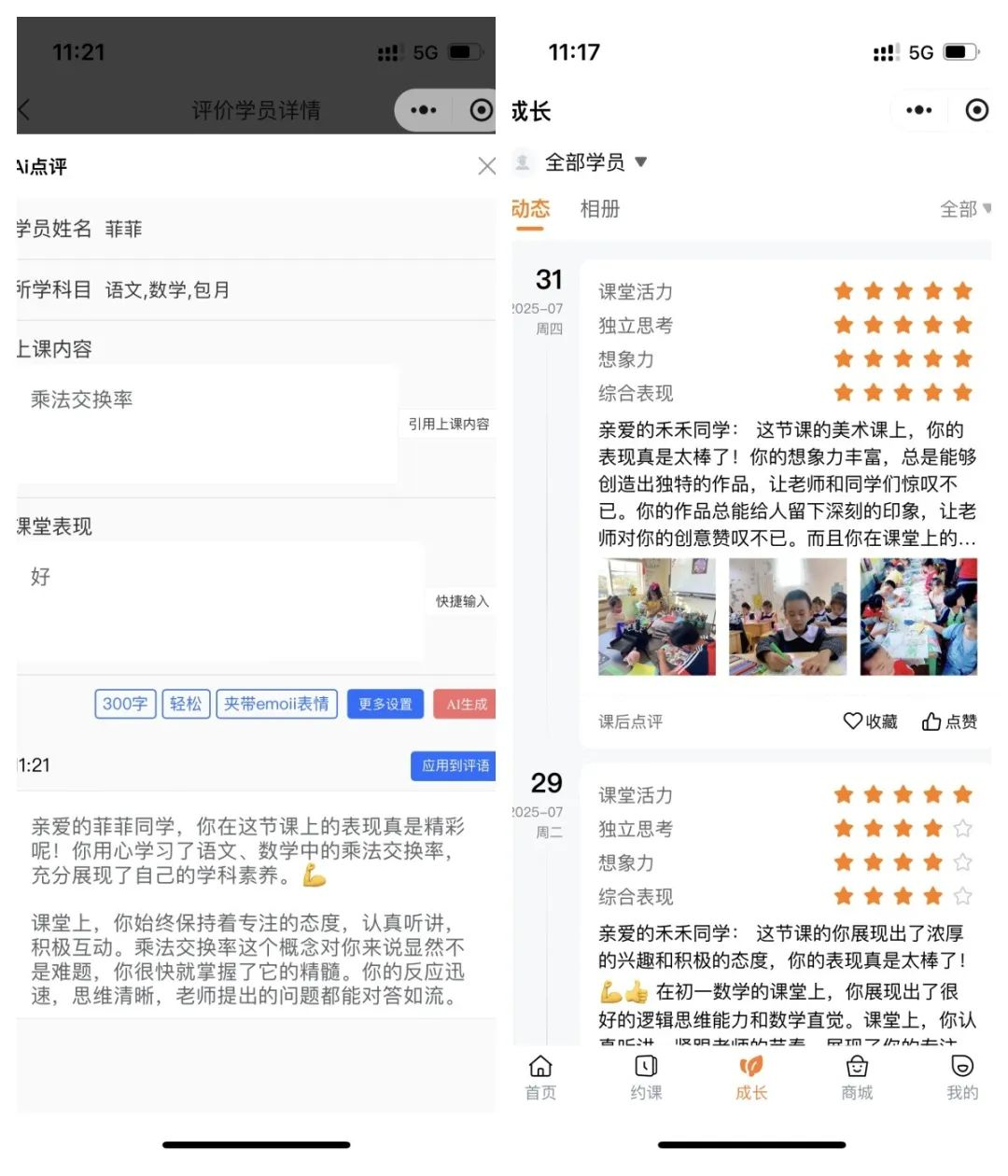Open the 商城 tab
Image resolution: width=1008 pixels, height=1176 pixels.
pos(857,1078)
